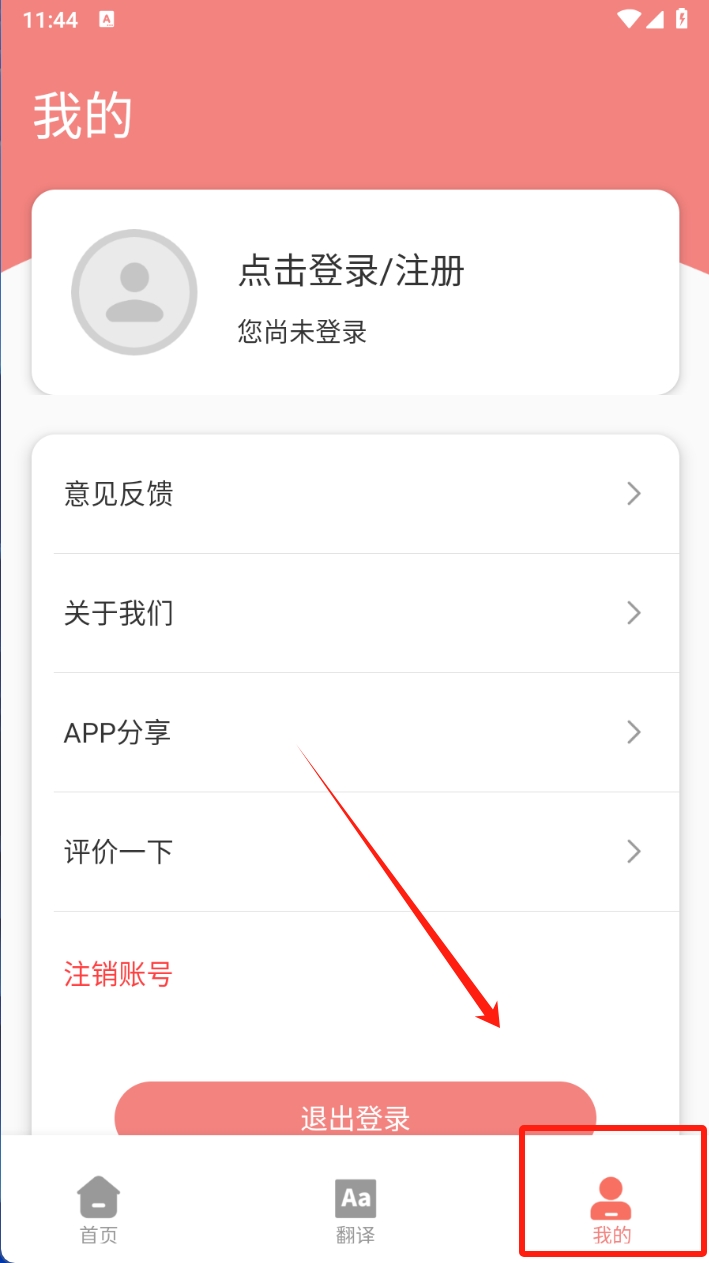Open 评价一下 to rate the app
The width and height of the screenshot is (709, 1263).
355,851
